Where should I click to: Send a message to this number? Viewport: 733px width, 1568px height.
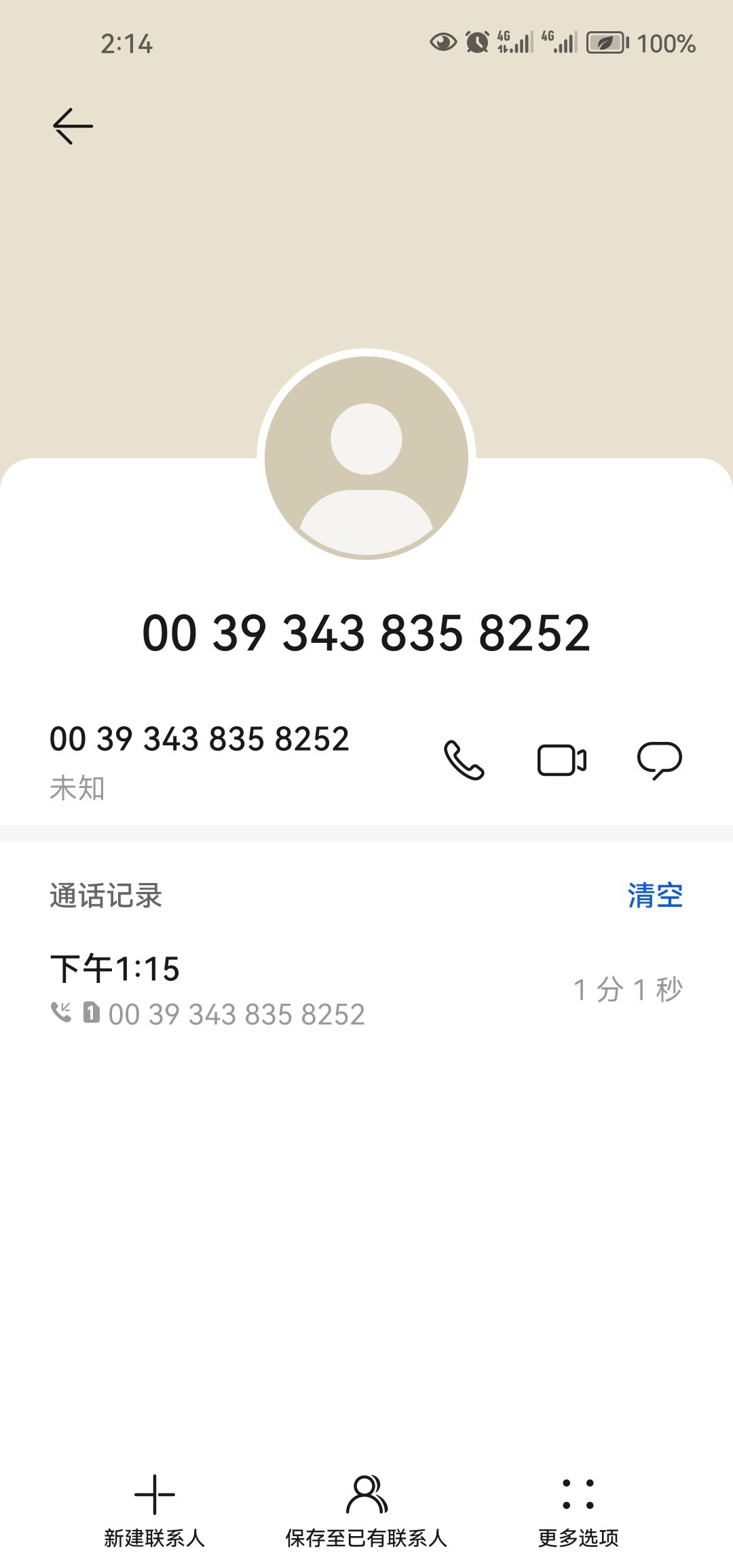[659, 760]
